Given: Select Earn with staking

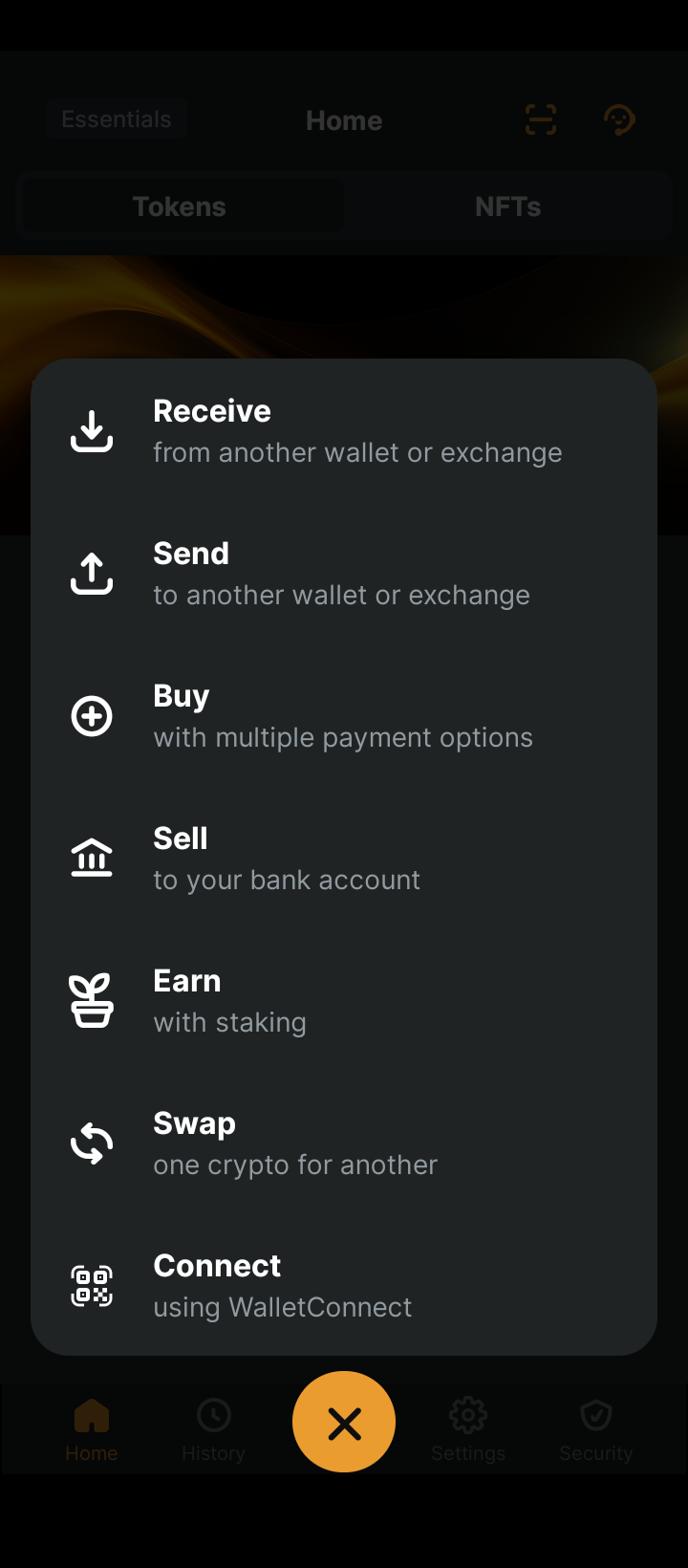Looking at the screenshot, I should [x=344, y=1001].
